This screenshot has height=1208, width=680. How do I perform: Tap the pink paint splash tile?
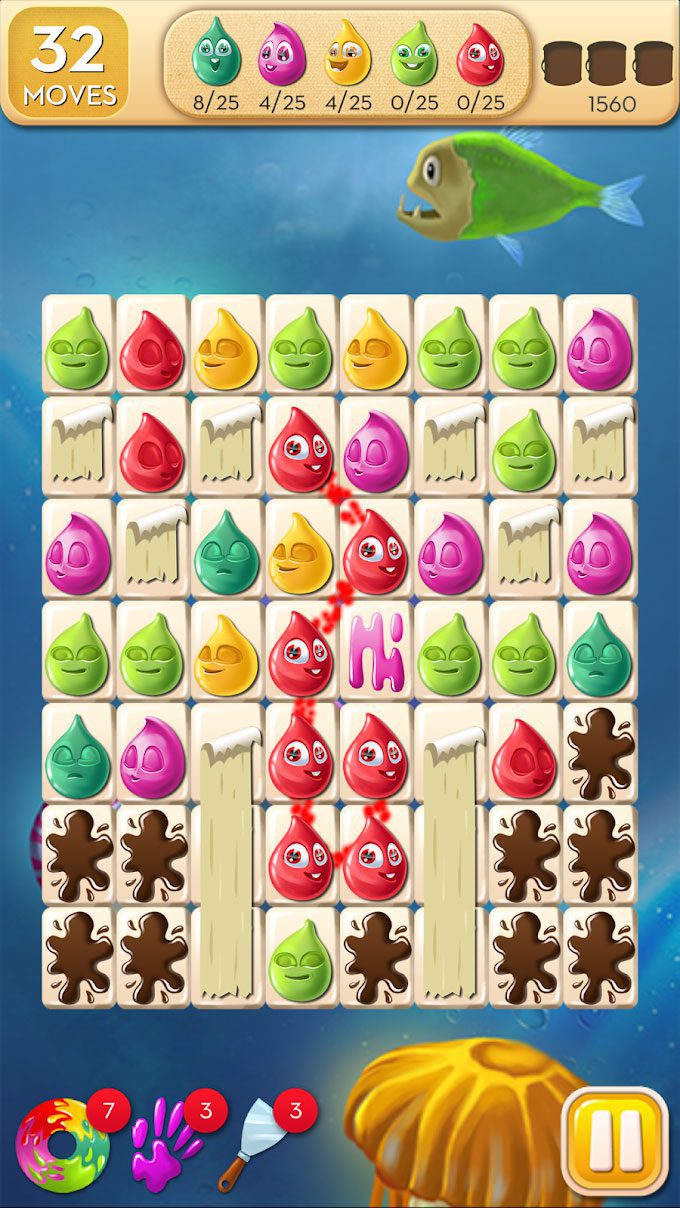tap(376, 651)
